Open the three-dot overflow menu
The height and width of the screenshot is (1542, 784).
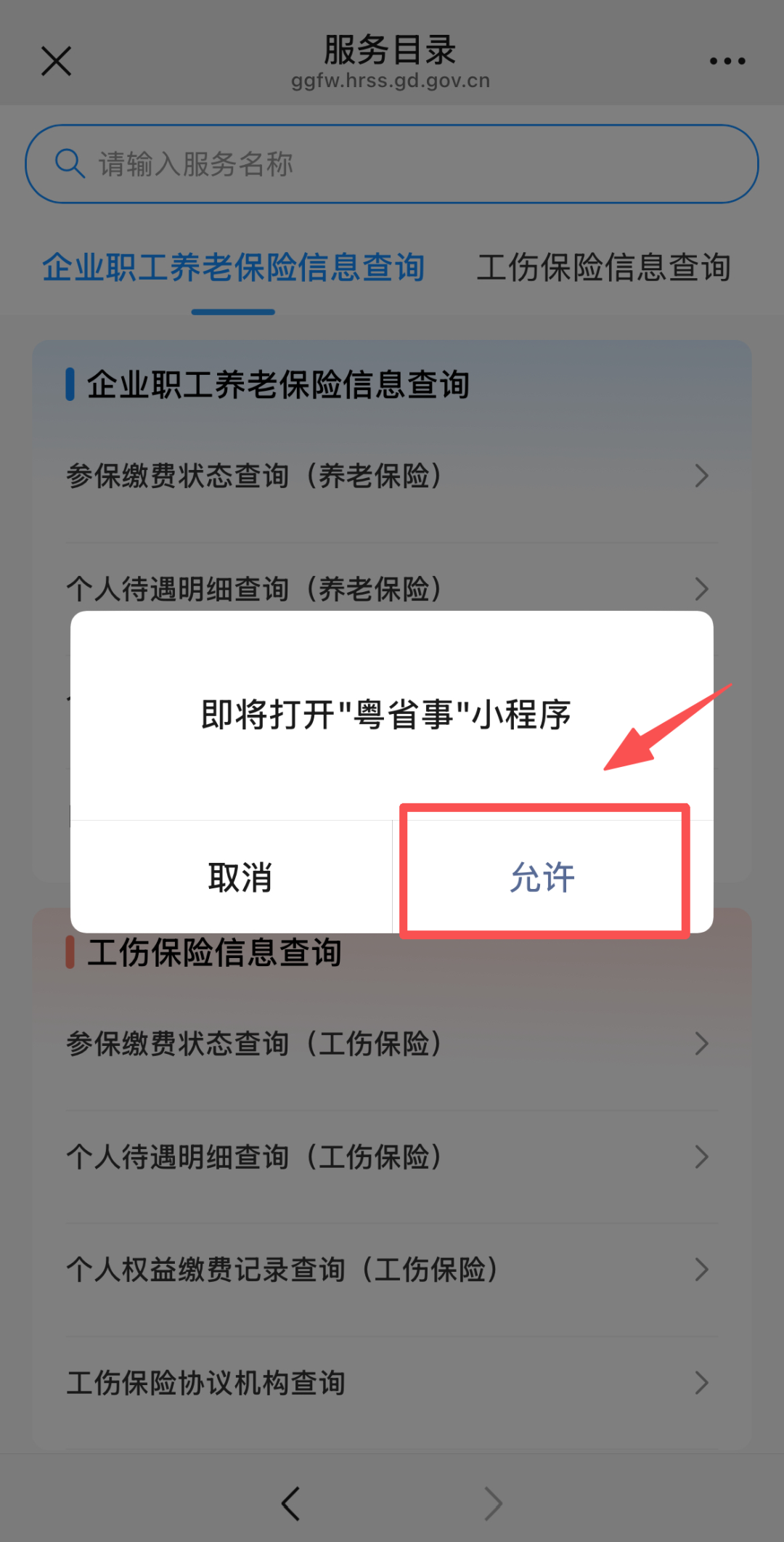point(727,61)
